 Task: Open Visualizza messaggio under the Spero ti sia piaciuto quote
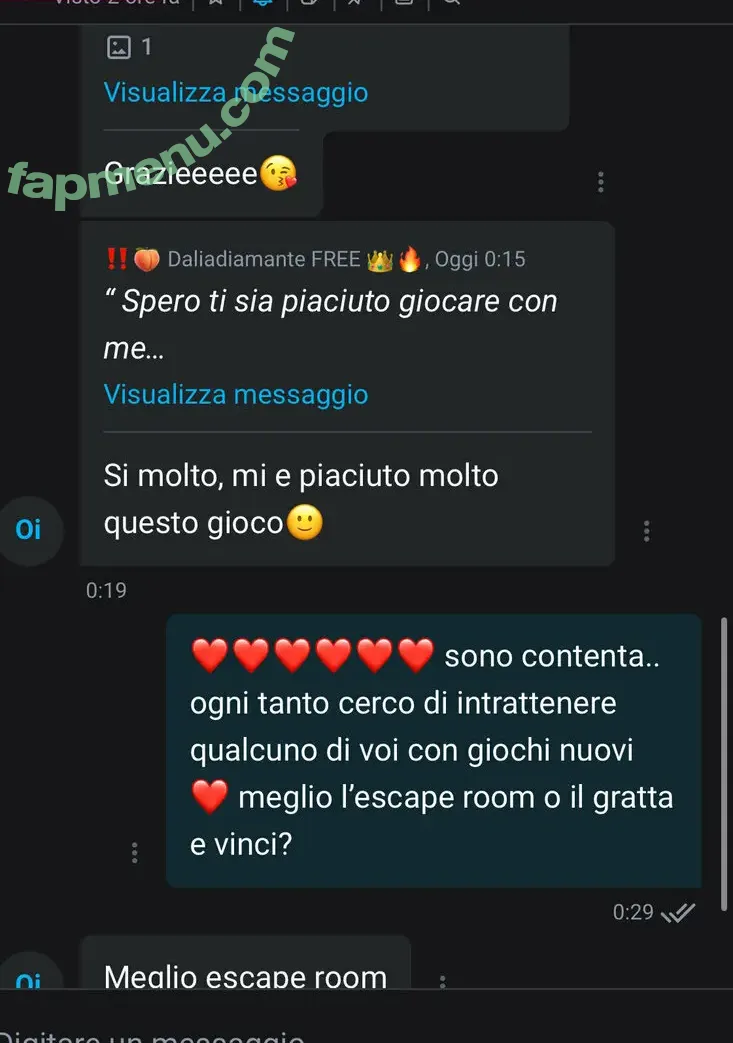(236, 394)
